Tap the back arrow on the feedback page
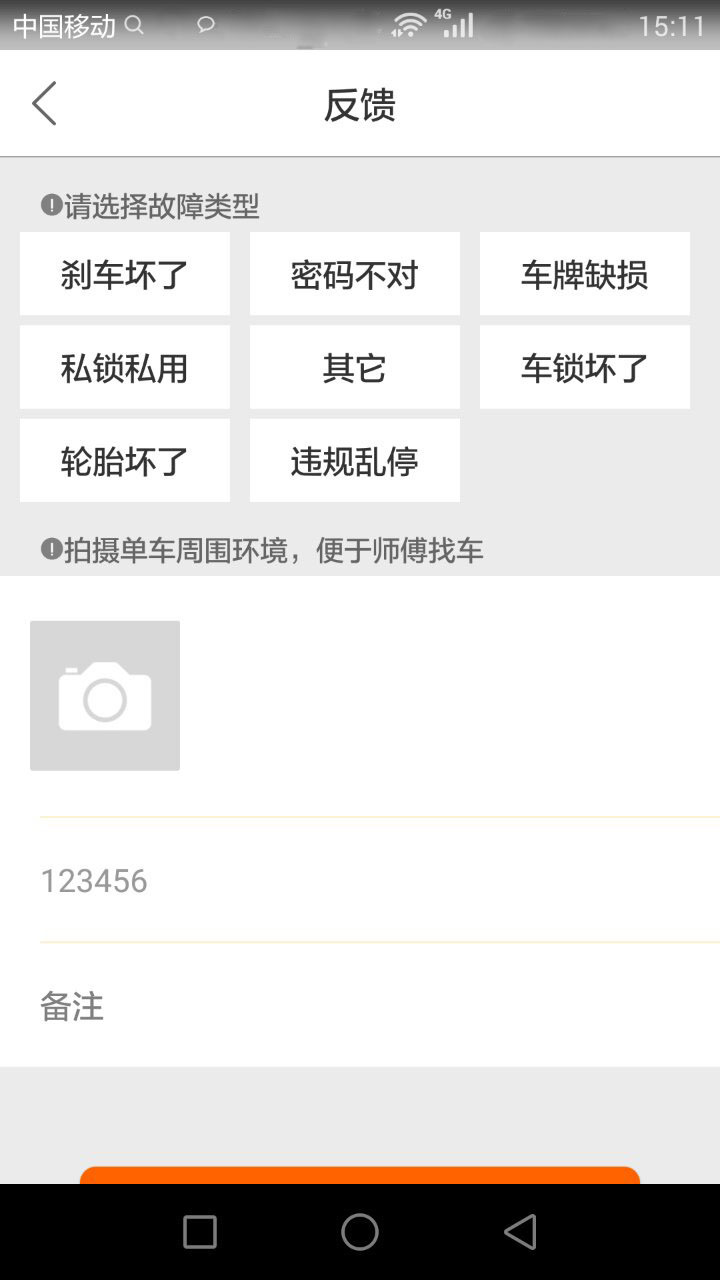The height and width of the screenshot is (1280, 720). [x=43, y=103]
